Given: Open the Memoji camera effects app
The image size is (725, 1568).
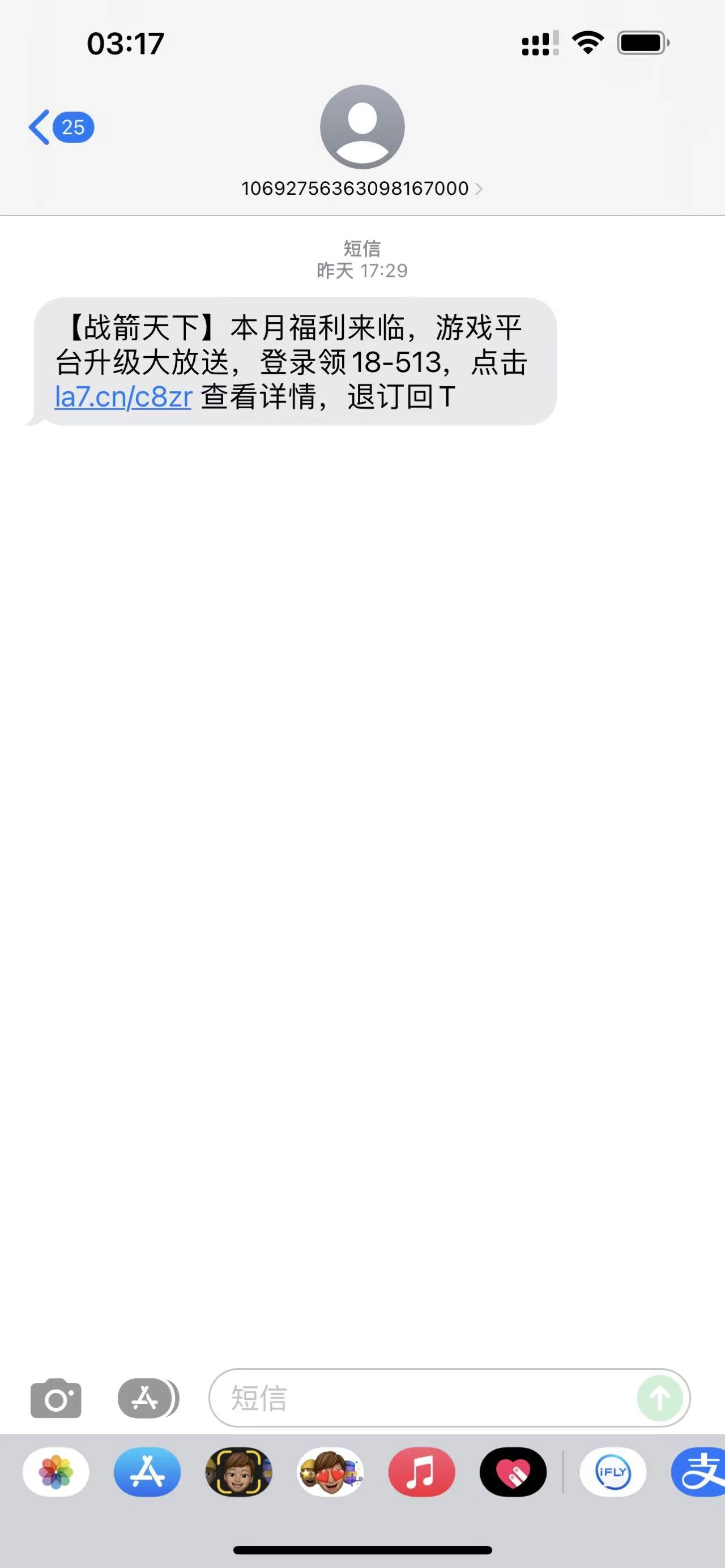Looking at the screenshot, I should 238,1472.
